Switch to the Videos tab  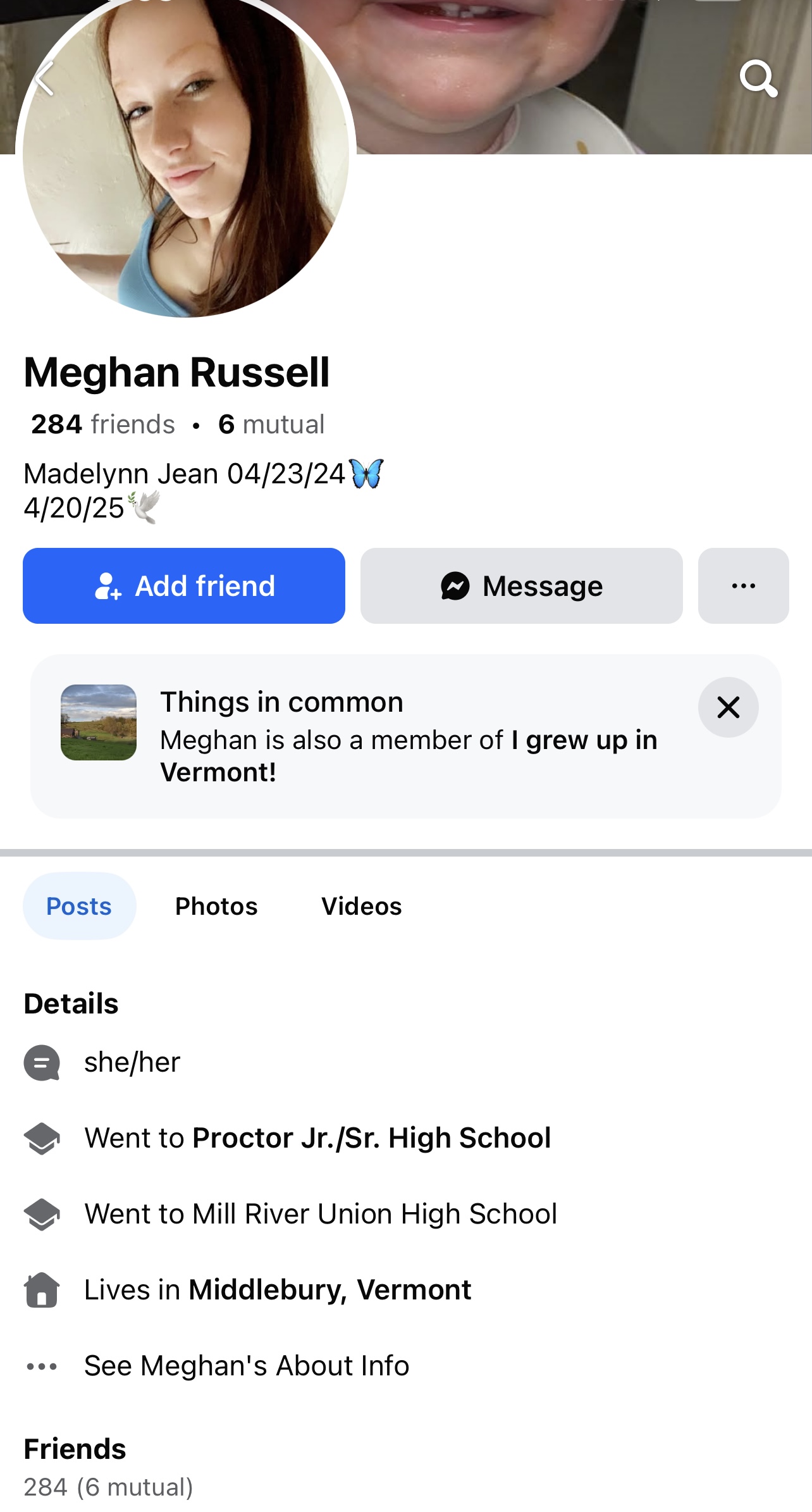click(362, 906)
